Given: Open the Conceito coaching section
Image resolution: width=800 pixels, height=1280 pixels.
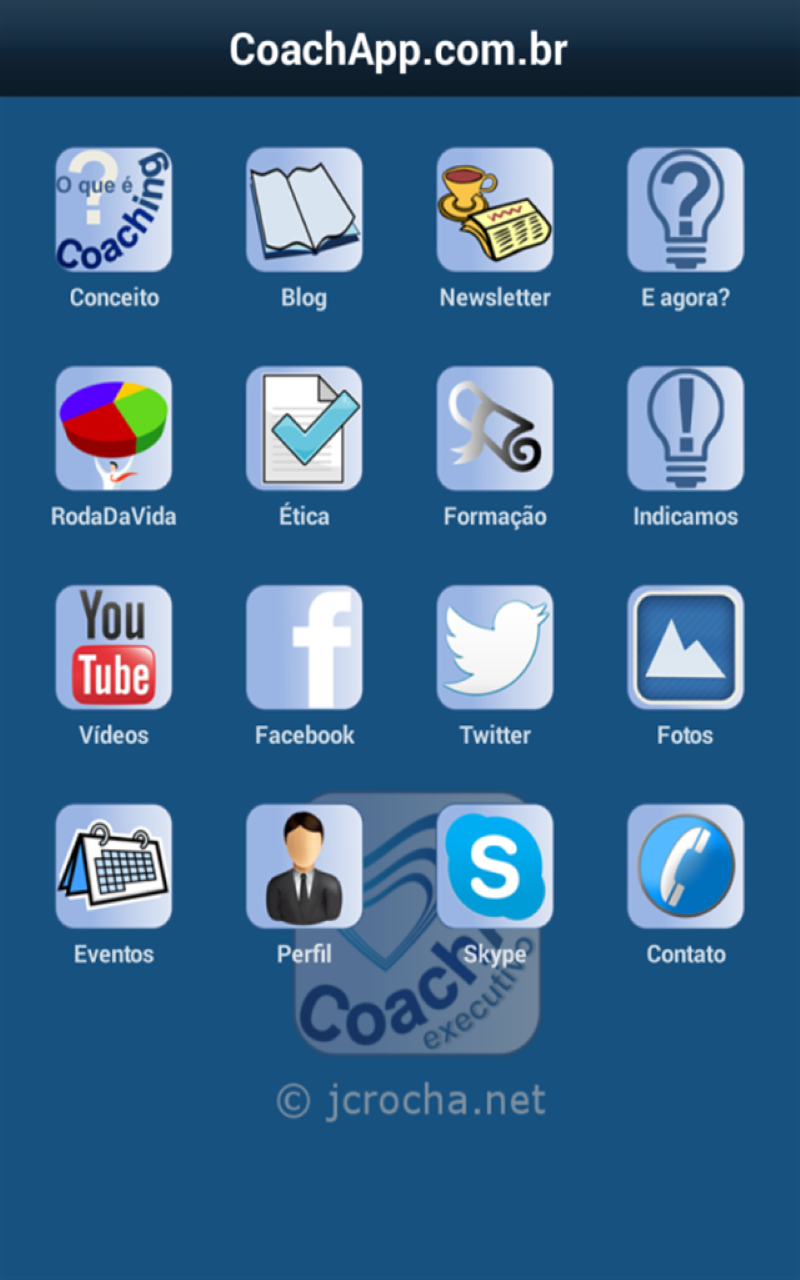Looking at the screenshot, I should pos(113,210).
